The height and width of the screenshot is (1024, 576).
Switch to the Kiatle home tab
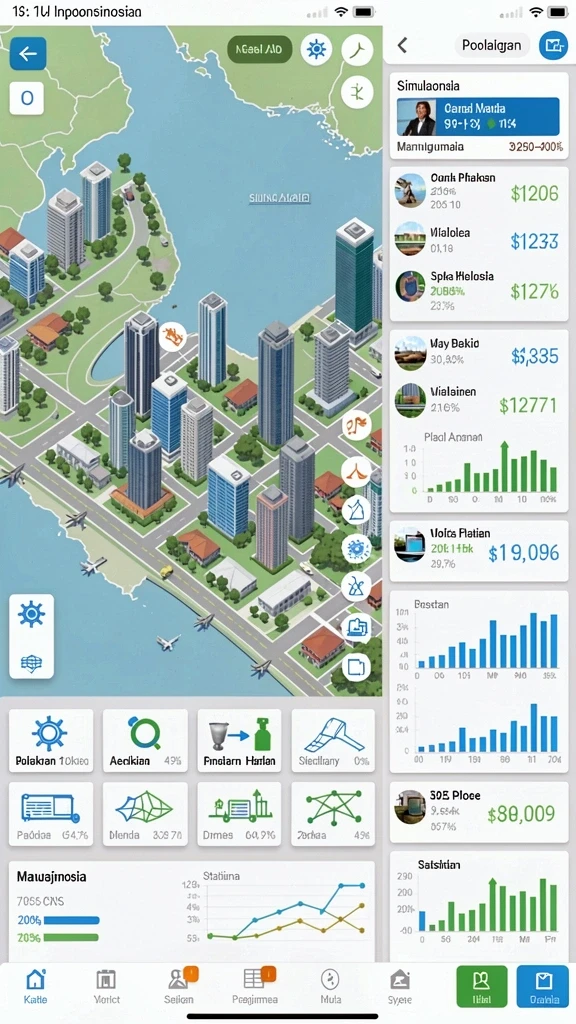click(35, 987)
